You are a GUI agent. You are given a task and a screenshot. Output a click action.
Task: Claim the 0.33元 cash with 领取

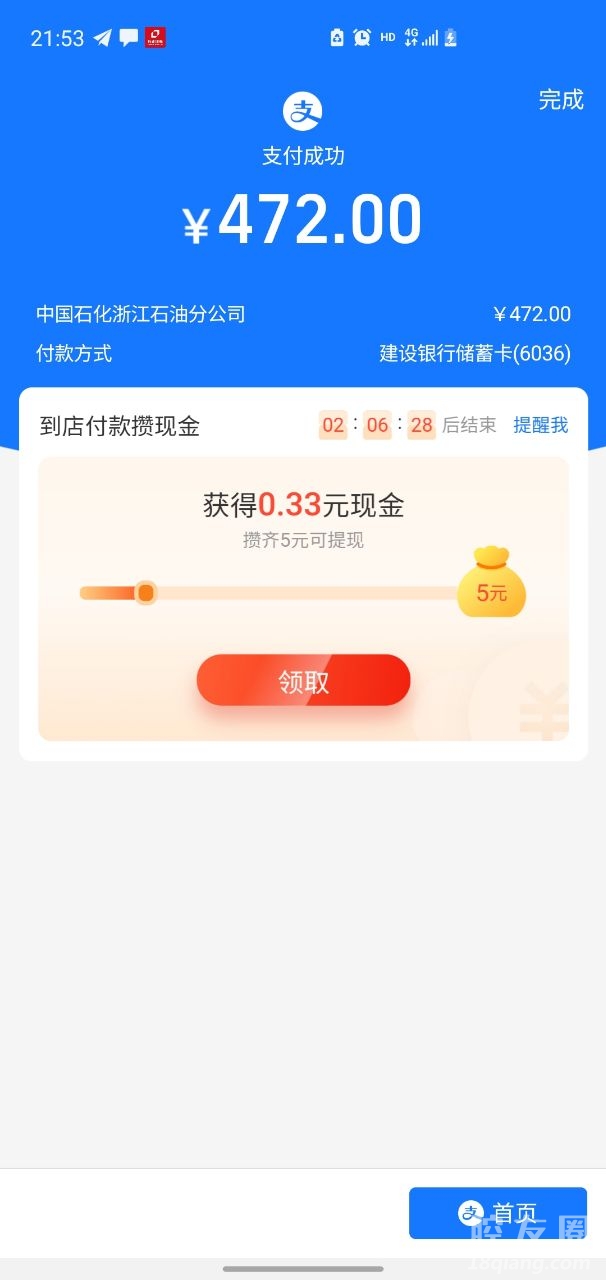click(303, 681)
